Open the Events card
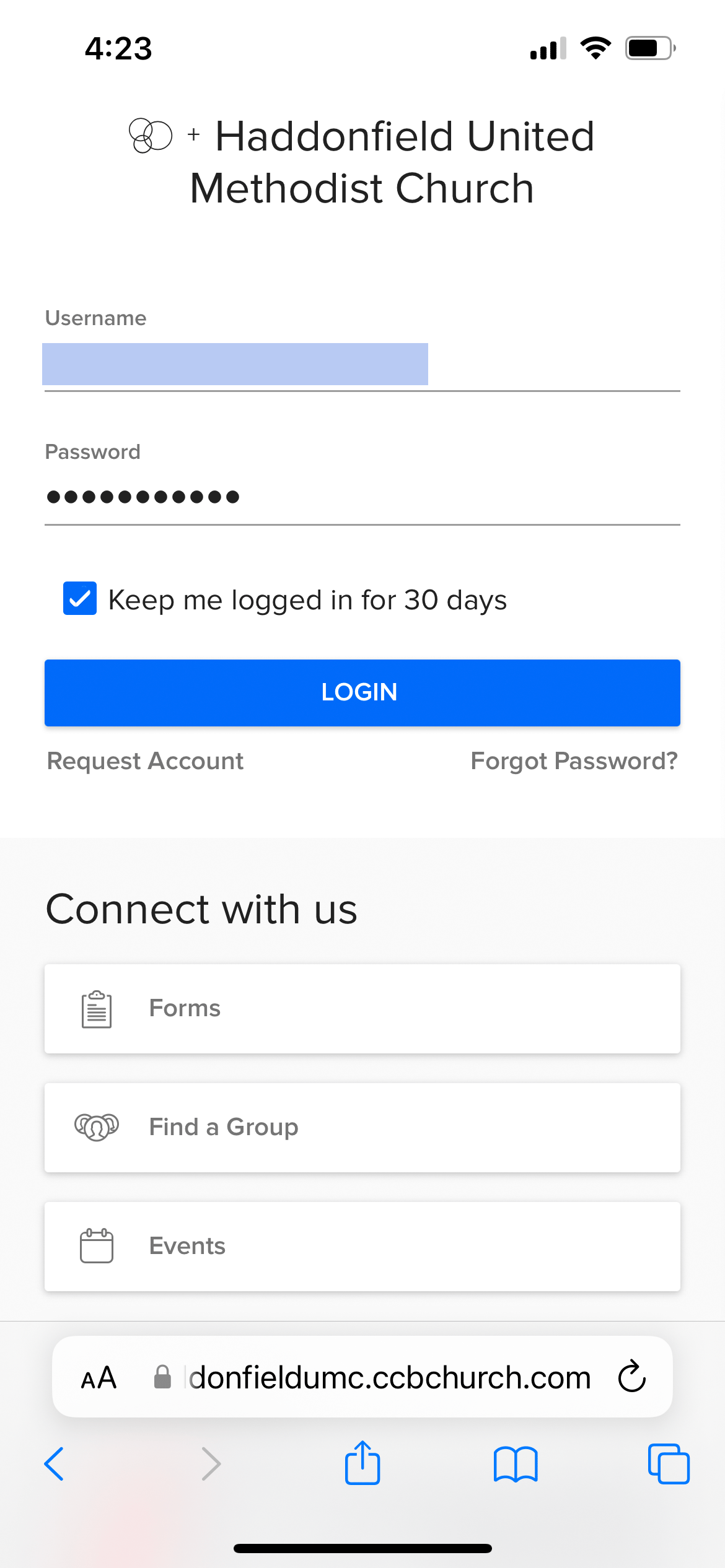The height and width of the screenshot is (1568, 725). (x=362, y=1246)
